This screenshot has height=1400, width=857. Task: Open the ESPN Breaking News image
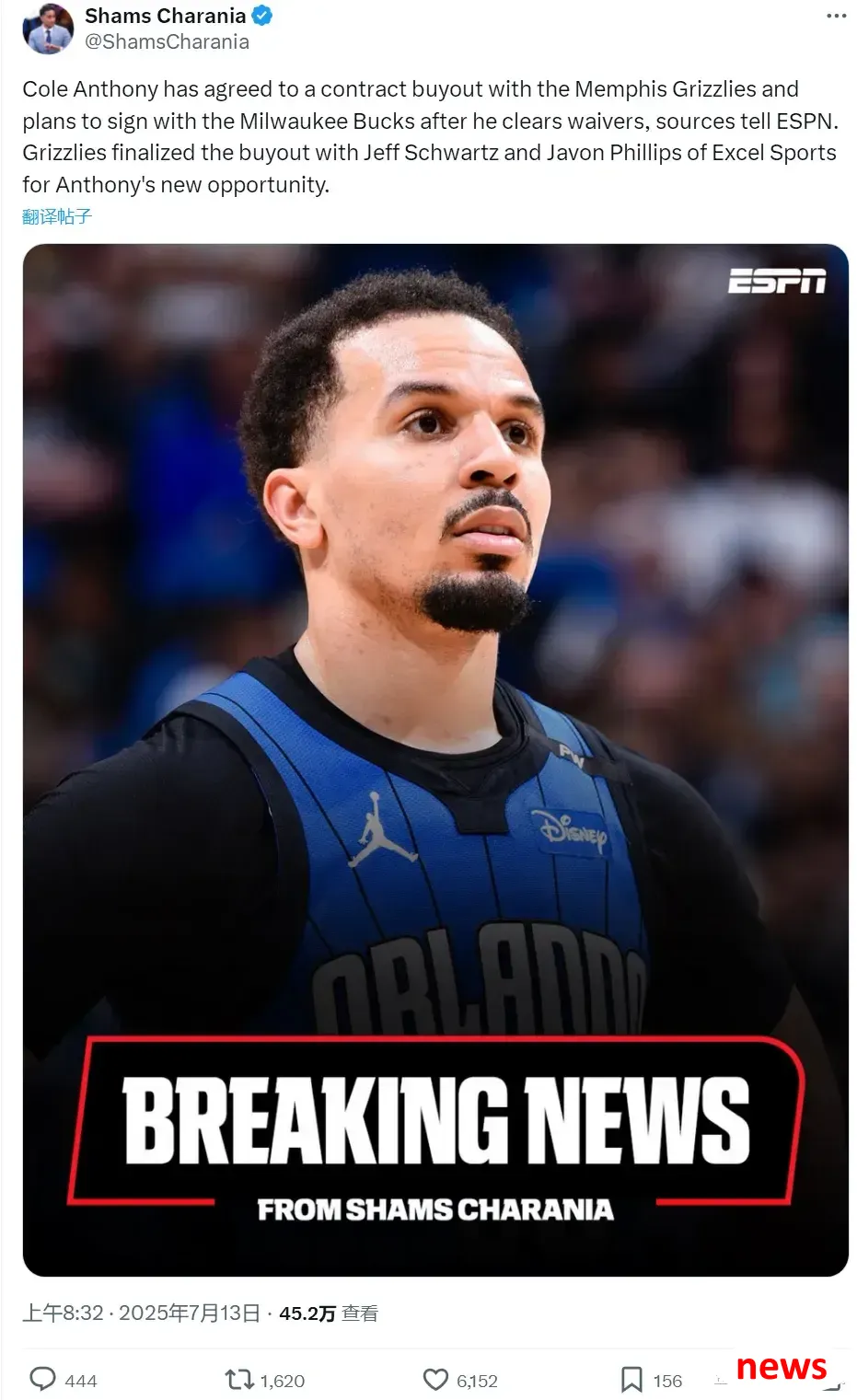(435, 759)
